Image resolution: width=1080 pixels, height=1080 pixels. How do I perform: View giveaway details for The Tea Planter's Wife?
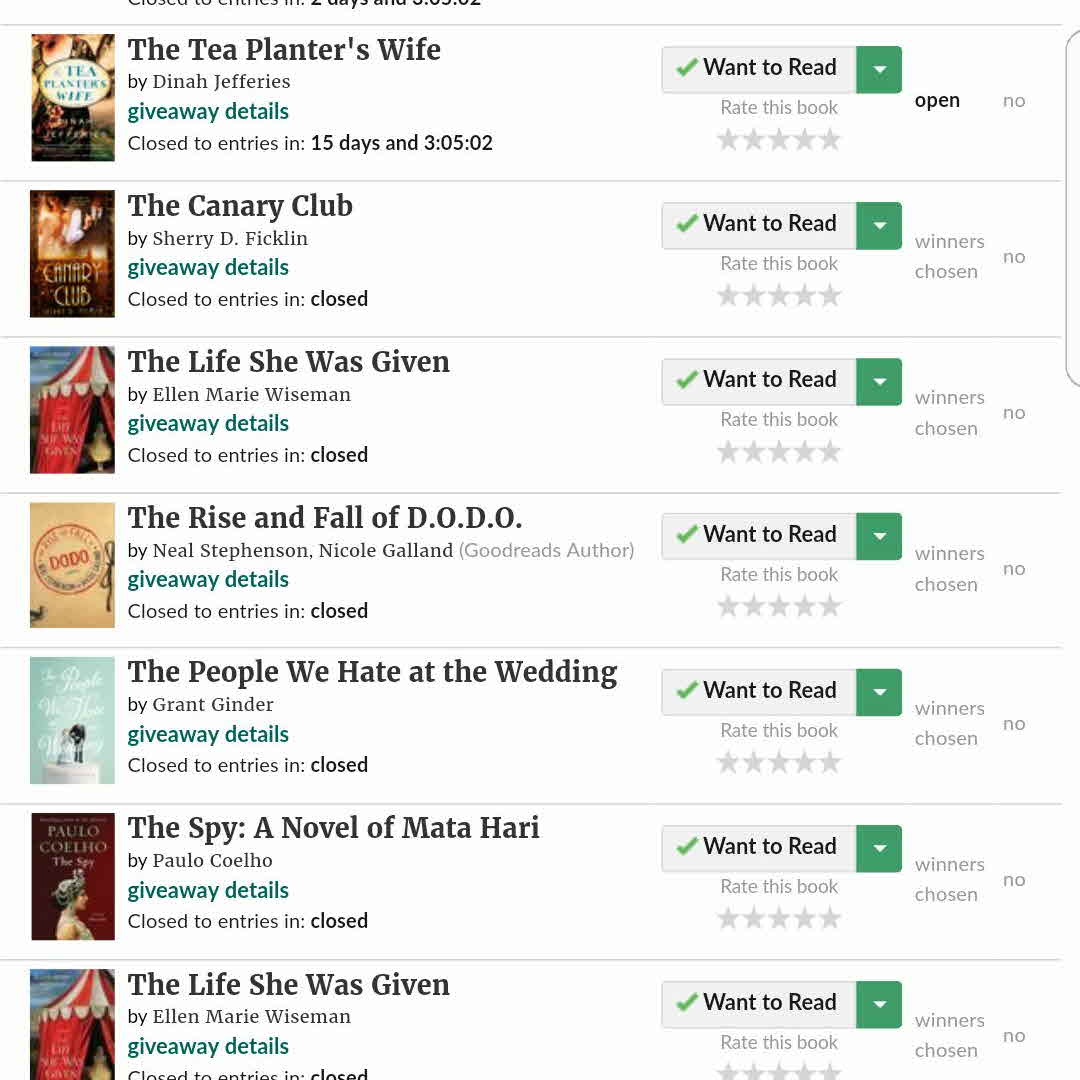point(208,111)
